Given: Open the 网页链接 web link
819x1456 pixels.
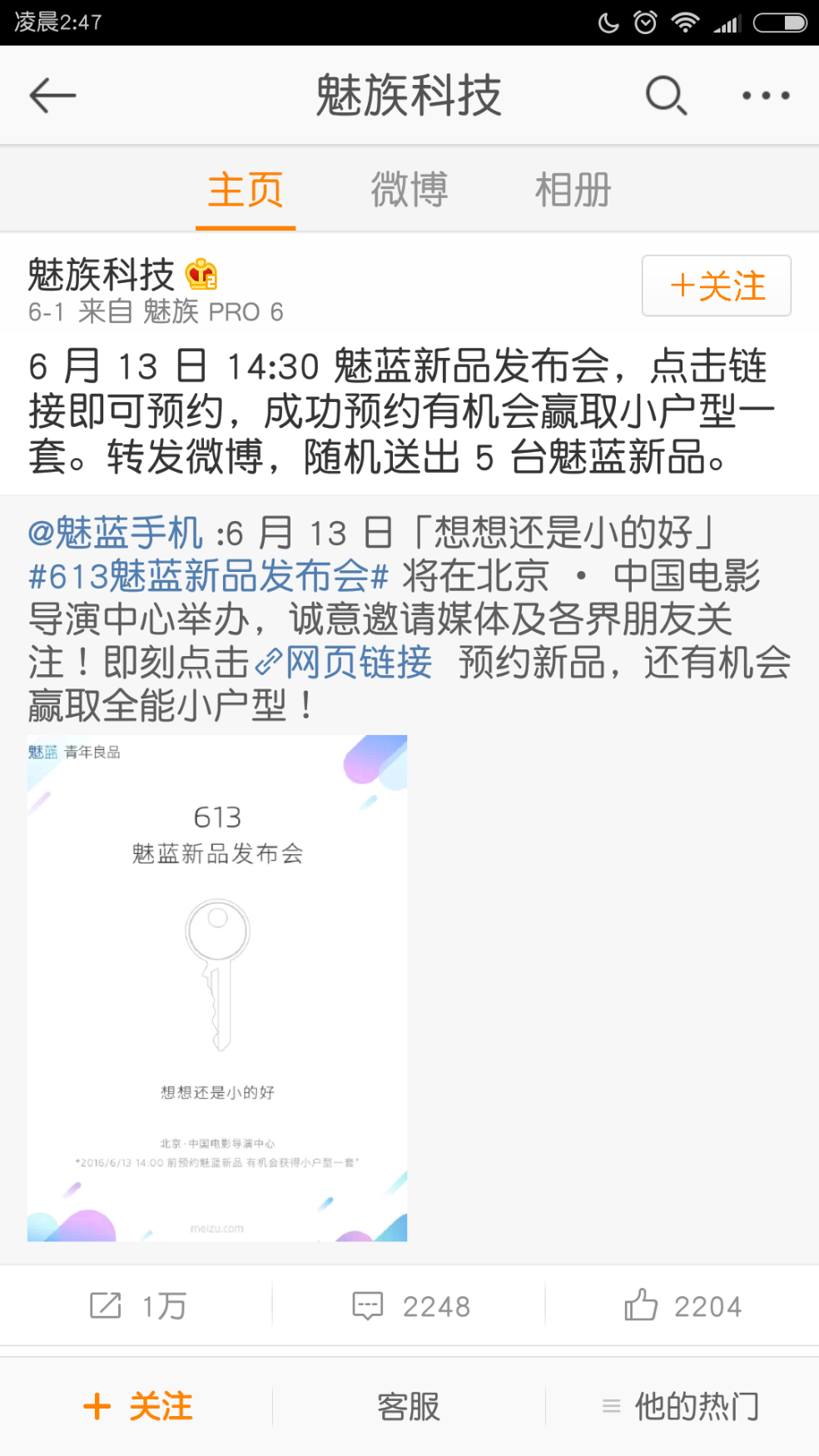Looking at the screenshot, I should click(344, 663).
